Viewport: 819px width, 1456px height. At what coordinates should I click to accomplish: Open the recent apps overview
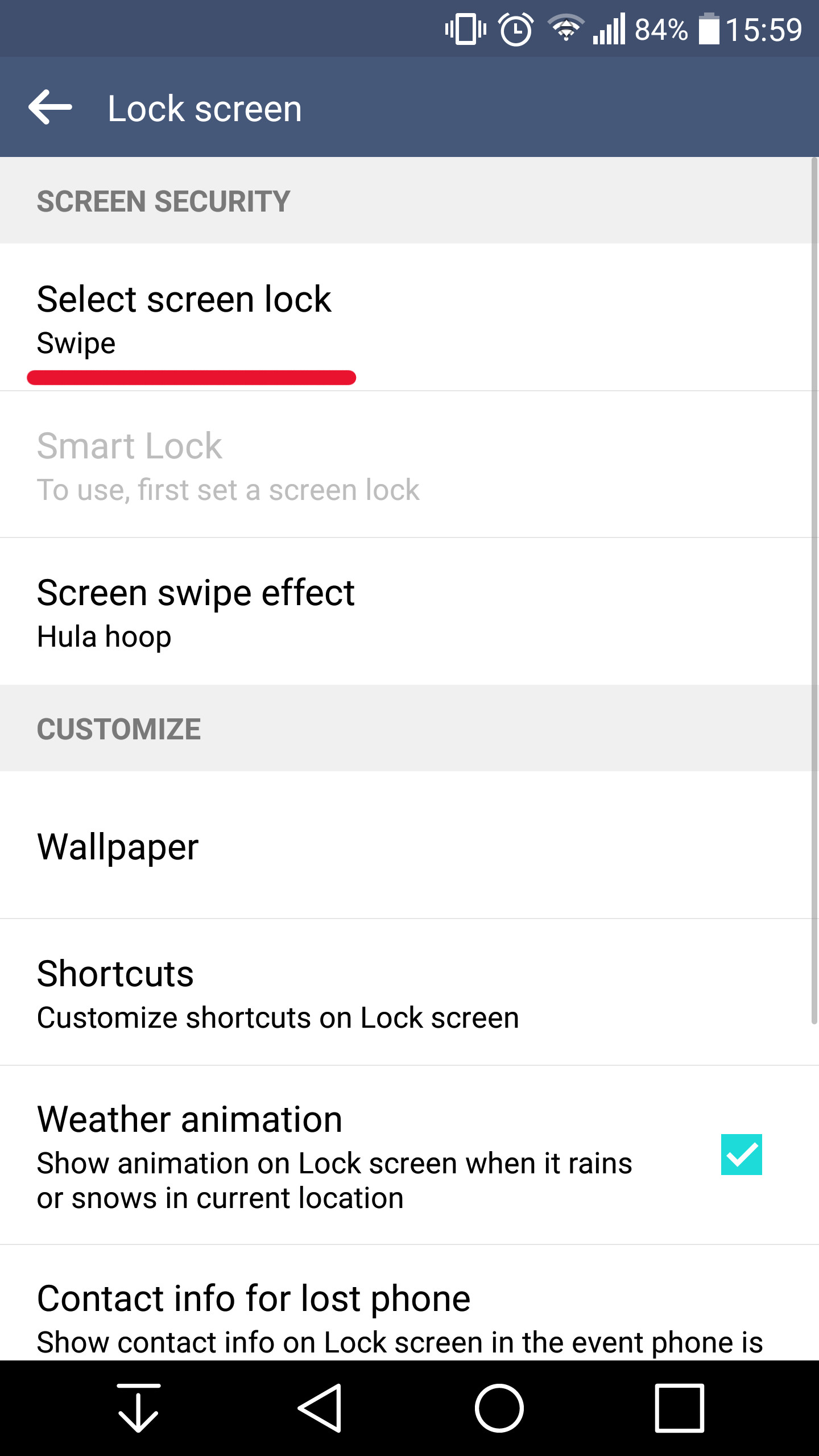679,1408
